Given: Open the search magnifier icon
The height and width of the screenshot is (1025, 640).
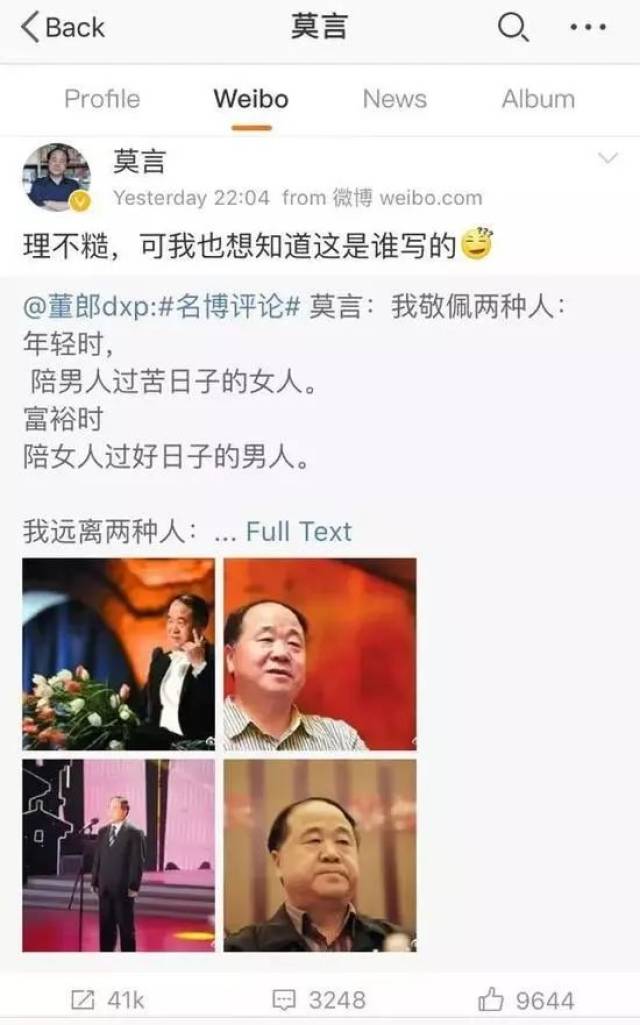Looking at the screenshot, I should click(x=512, y=28).
